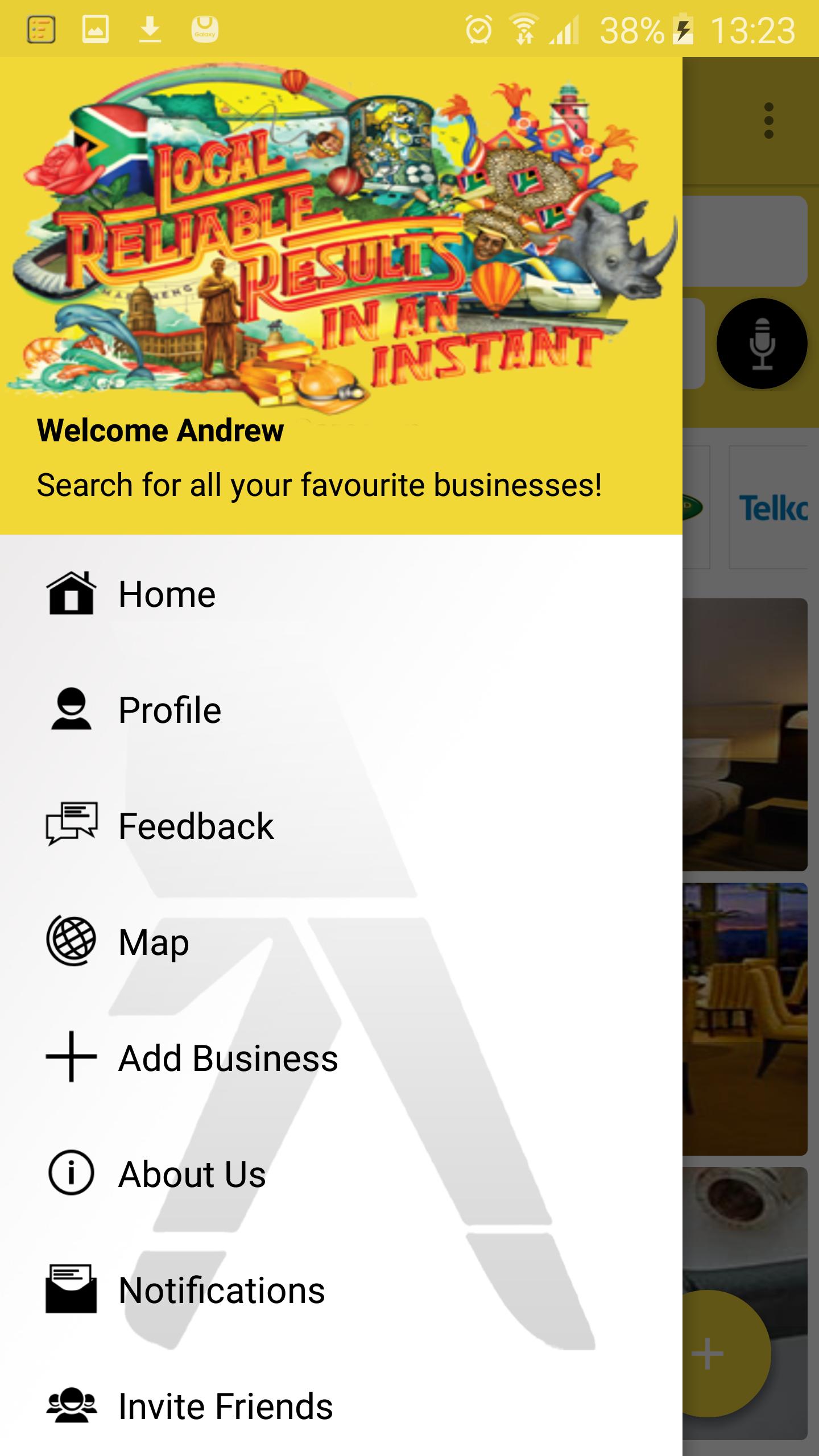Tap the Notes app icon in the status bar
The height and width of the screenshot is (1456, 819).
coord(42,30)
